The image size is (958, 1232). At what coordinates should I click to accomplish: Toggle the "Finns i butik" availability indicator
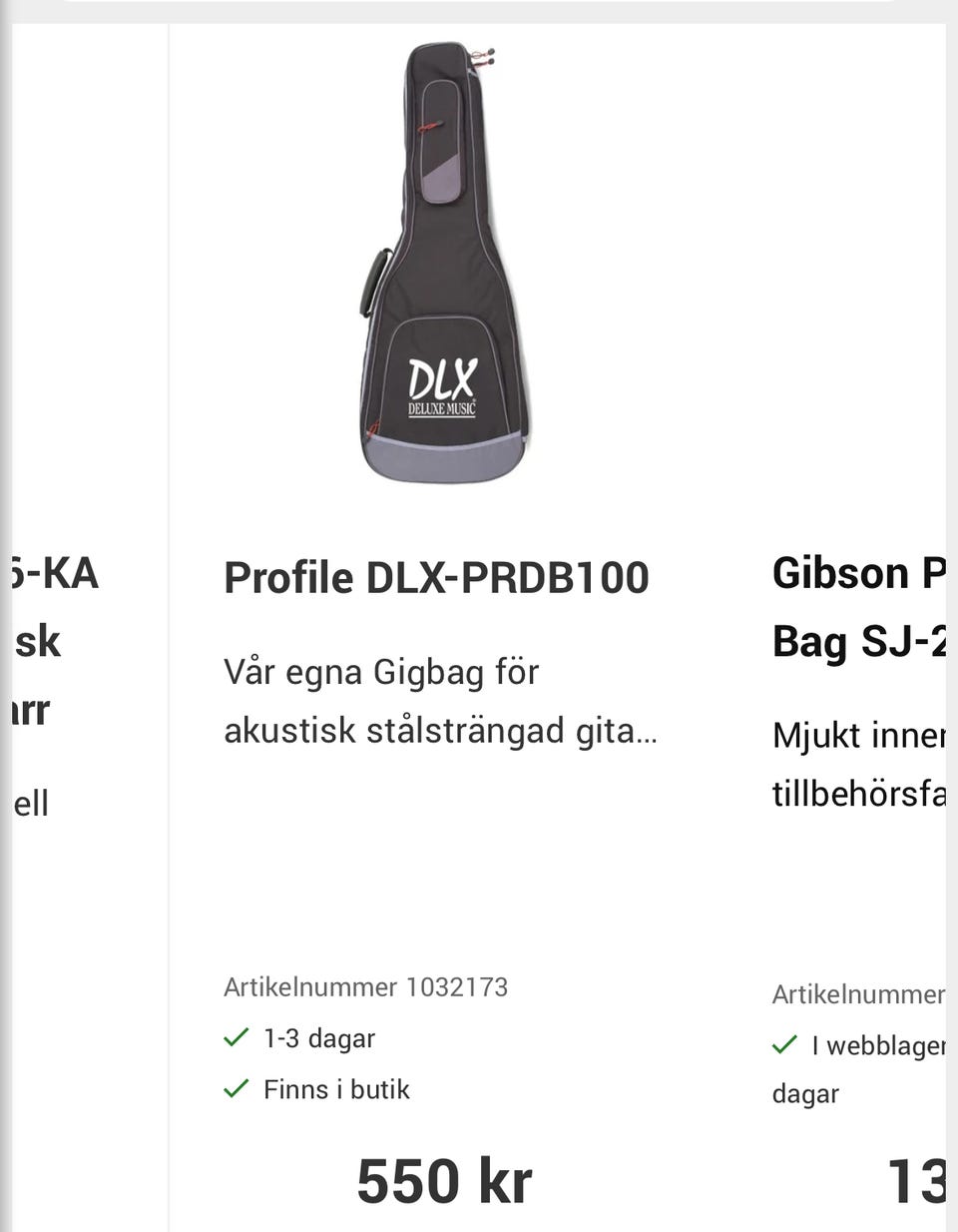coord(238,1089)
